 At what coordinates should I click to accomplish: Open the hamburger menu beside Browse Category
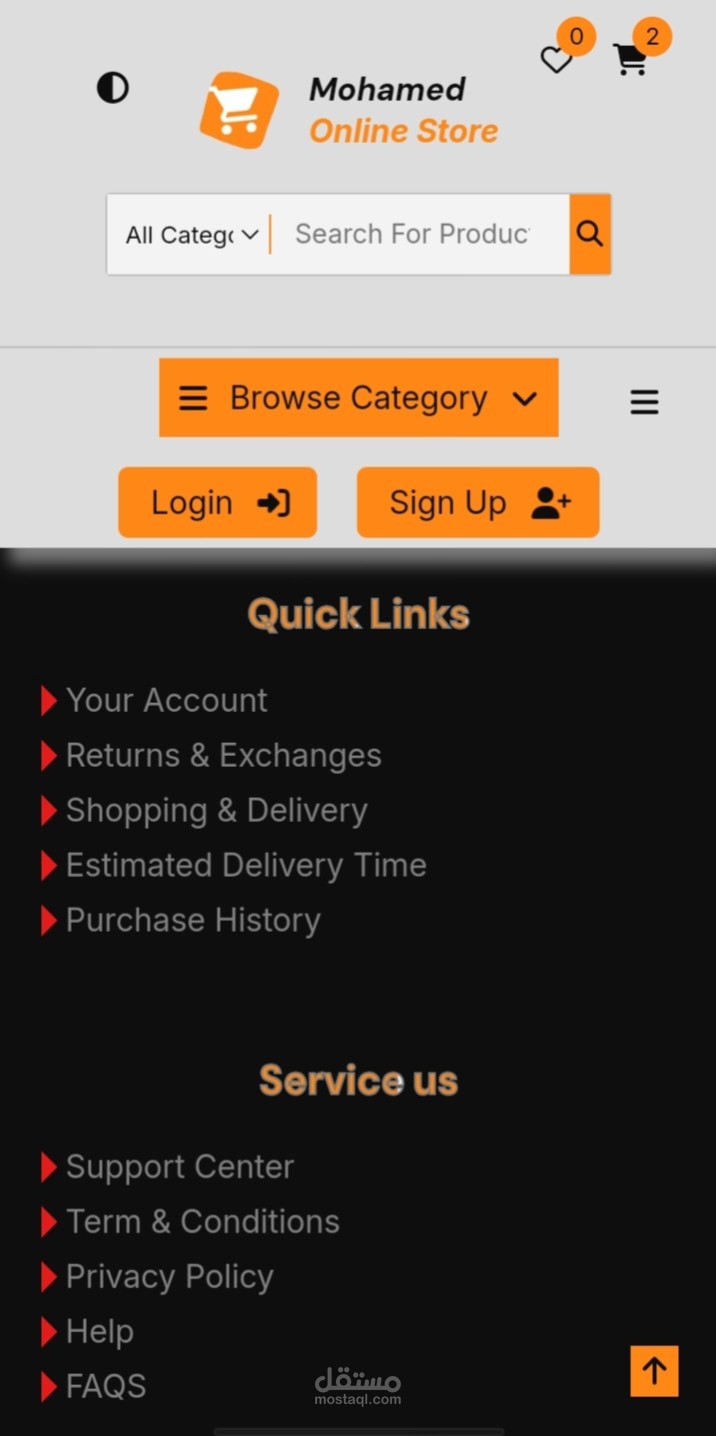pos(644,402)
